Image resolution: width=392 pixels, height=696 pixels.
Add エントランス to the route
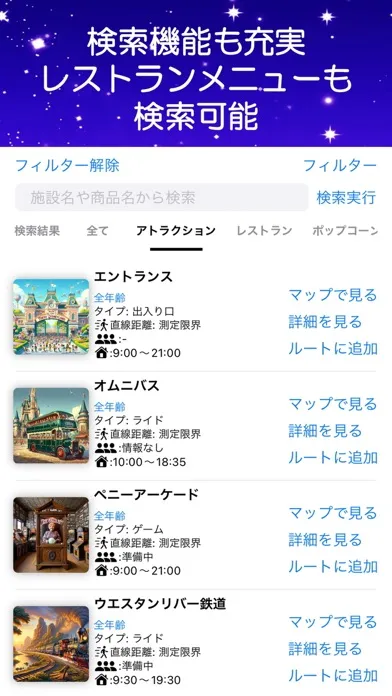(333, 349)
